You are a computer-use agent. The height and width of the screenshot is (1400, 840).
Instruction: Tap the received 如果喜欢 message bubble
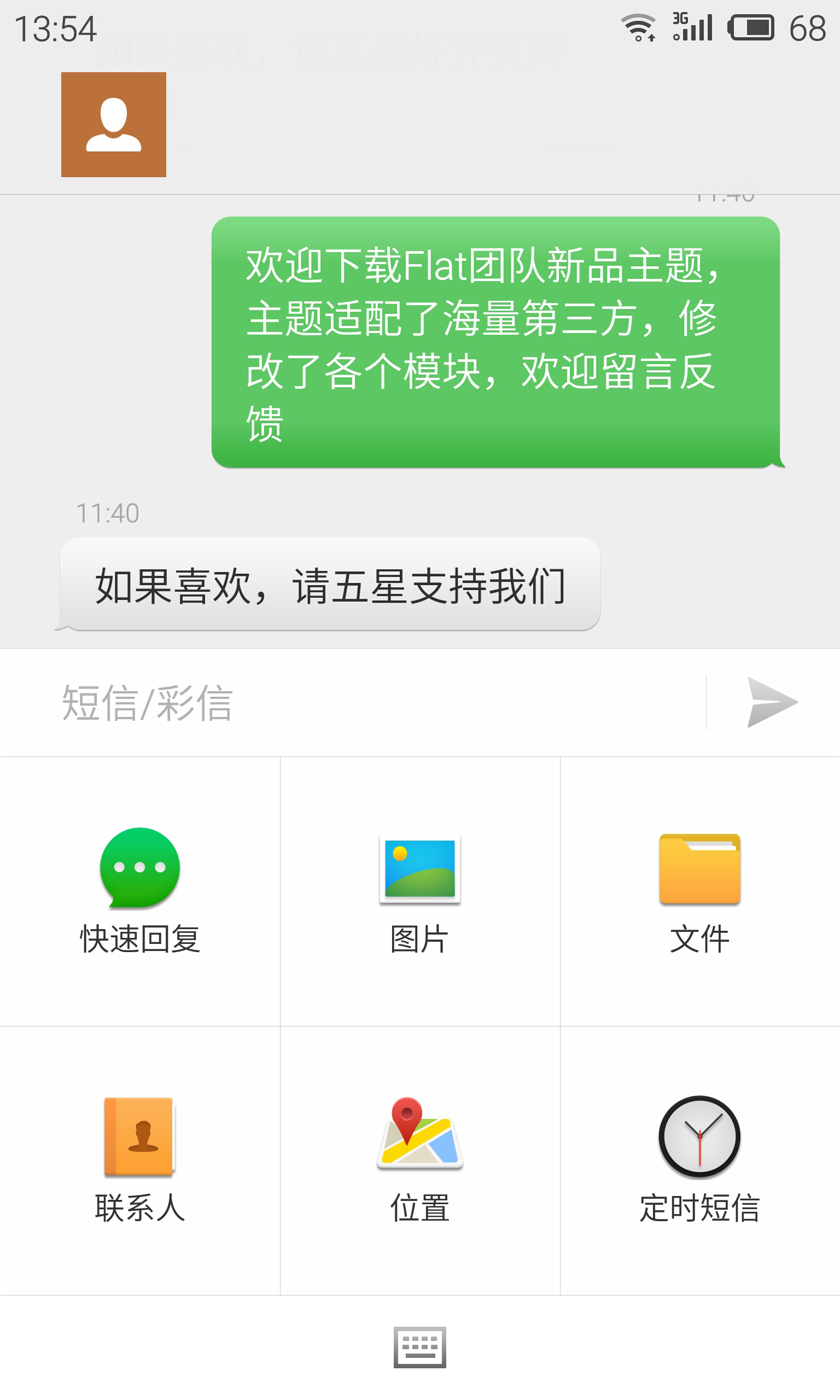[328, 585]
